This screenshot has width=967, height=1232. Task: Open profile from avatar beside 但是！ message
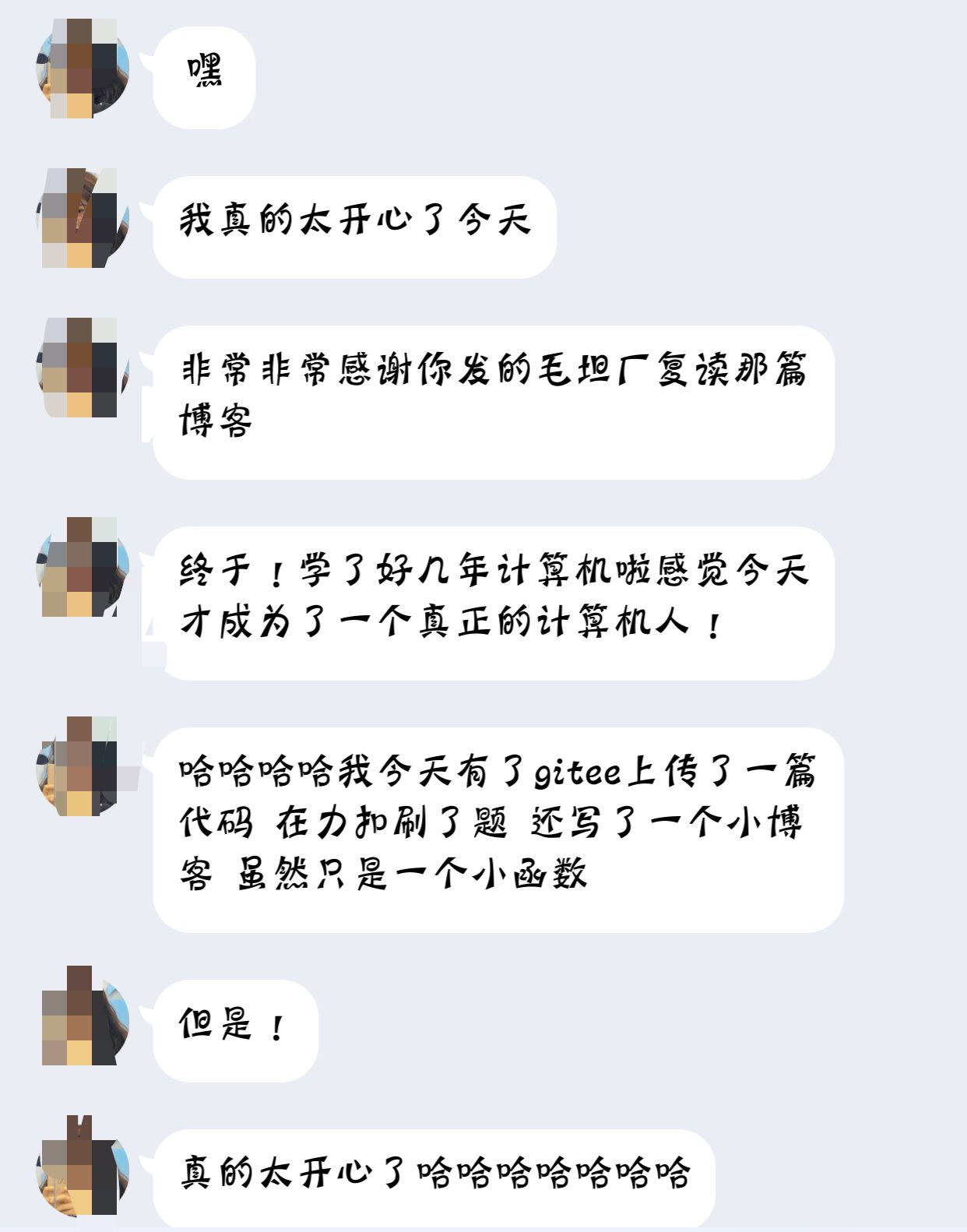click(83, 1016)
